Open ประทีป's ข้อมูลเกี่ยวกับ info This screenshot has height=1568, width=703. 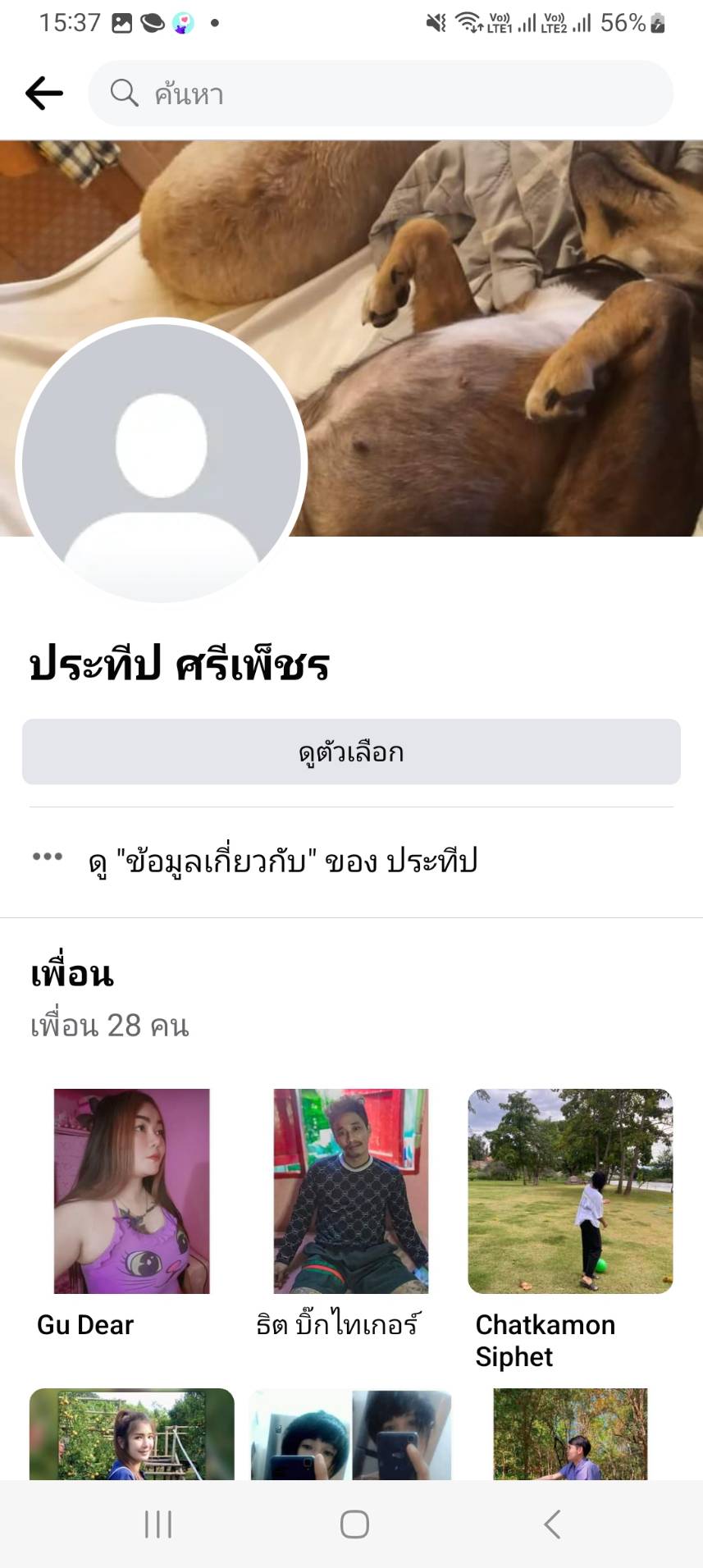coord(282,862)
